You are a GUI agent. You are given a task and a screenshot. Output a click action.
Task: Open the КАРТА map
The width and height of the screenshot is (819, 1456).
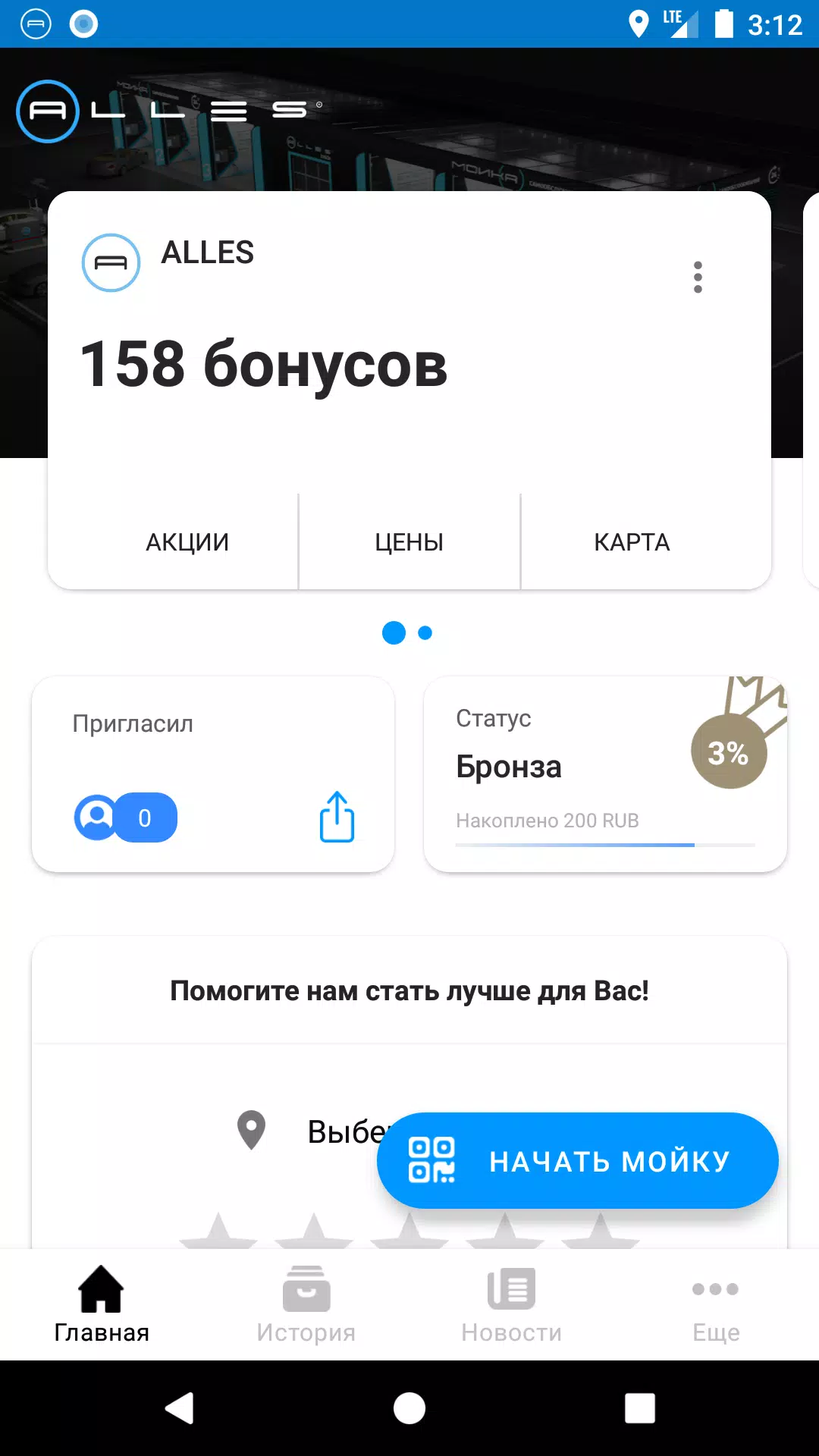pyautogui.click(x=632, y=542)
